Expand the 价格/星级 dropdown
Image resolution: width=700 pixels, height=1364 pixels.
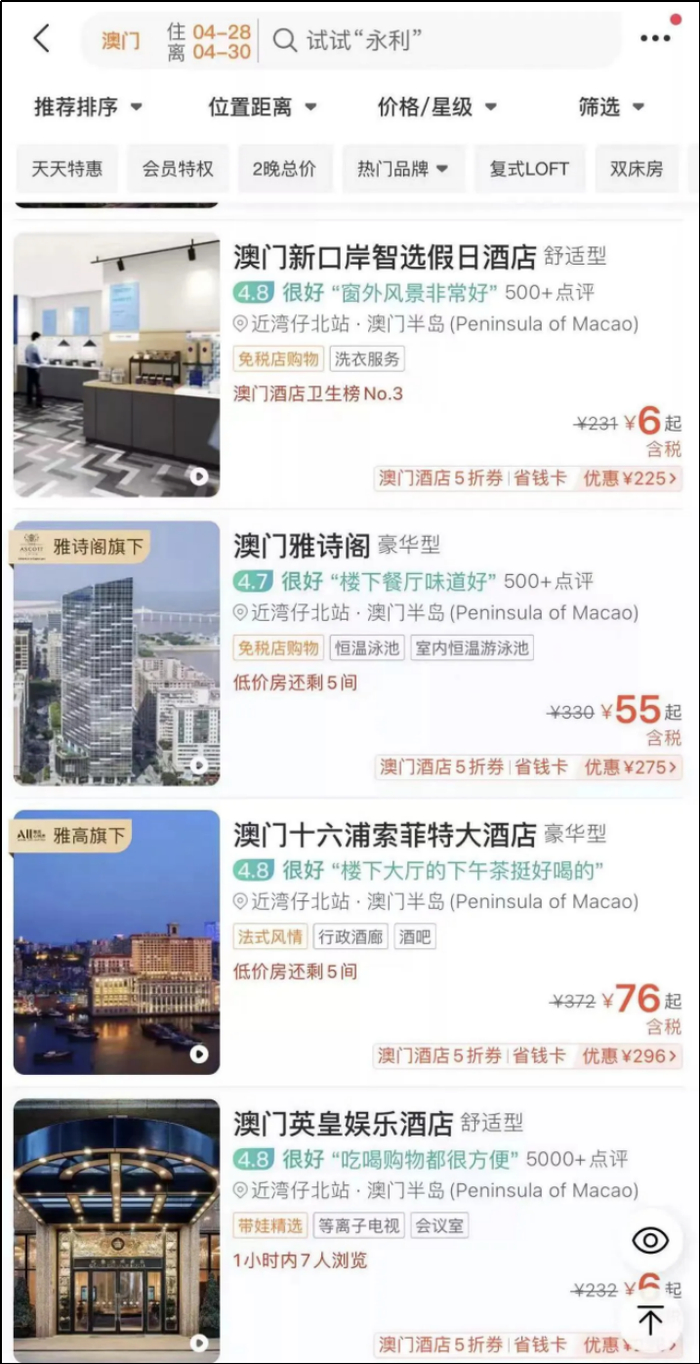436,106
